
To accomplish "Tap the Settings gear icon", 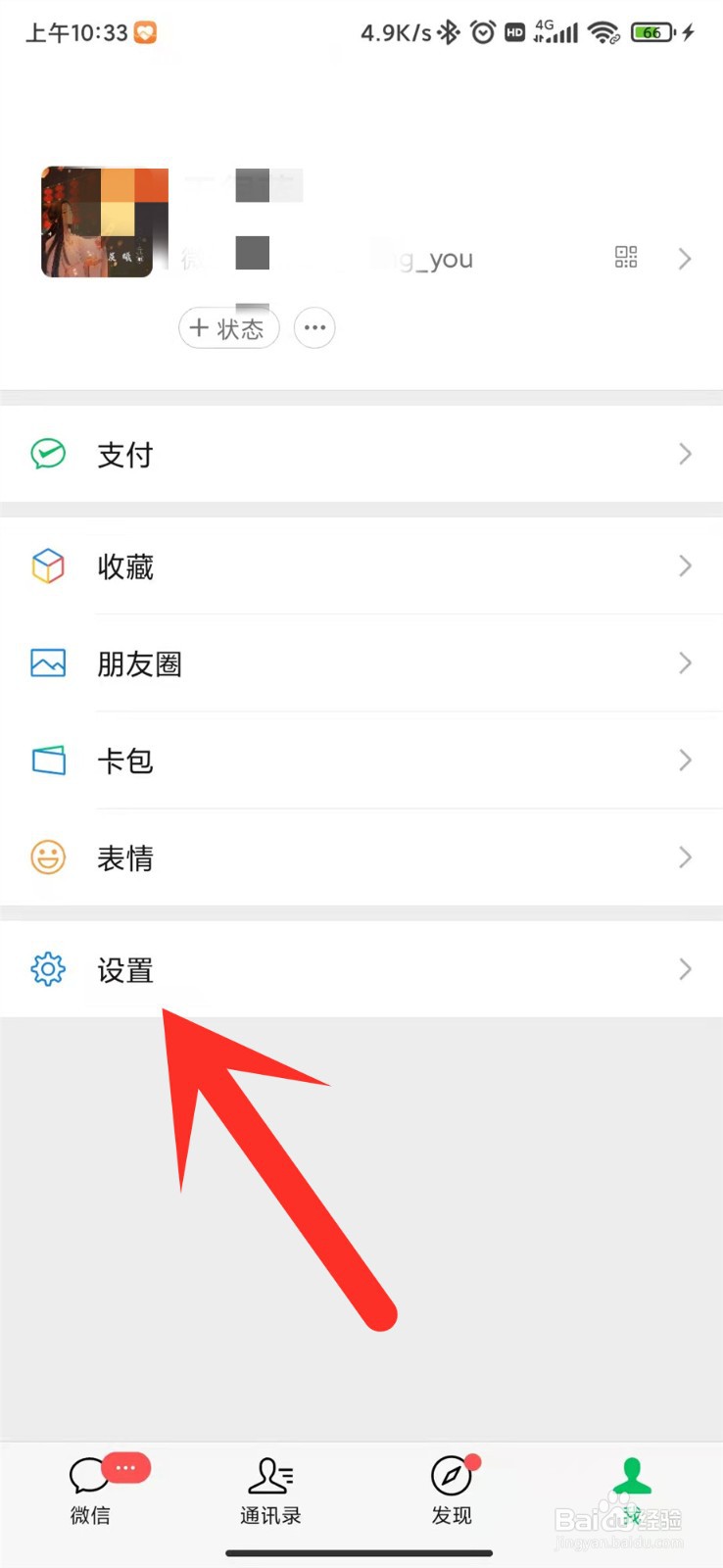I will click(x=47, y=969).
